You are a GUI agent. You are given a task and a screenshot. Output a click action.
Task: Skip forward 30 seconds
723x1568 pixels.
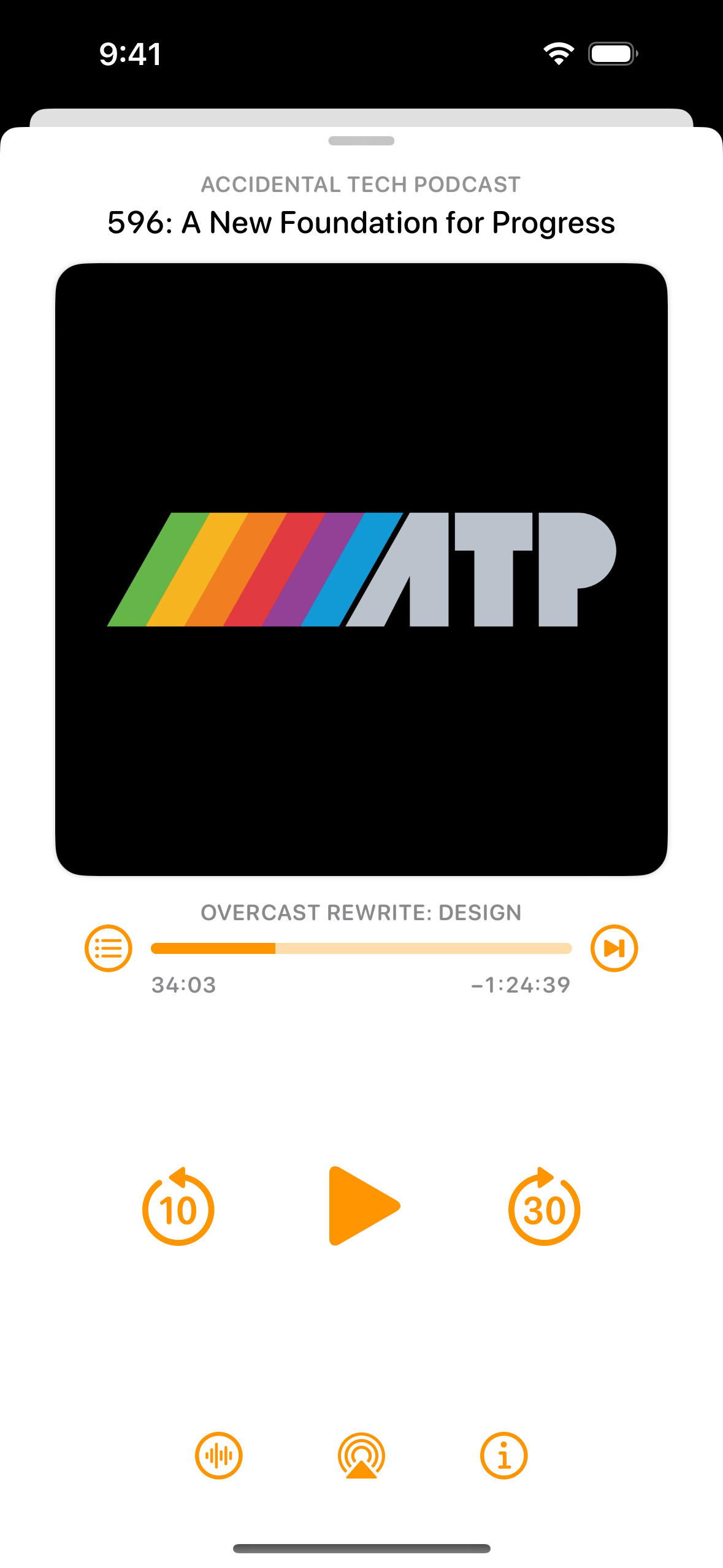tap(544, 1207)
